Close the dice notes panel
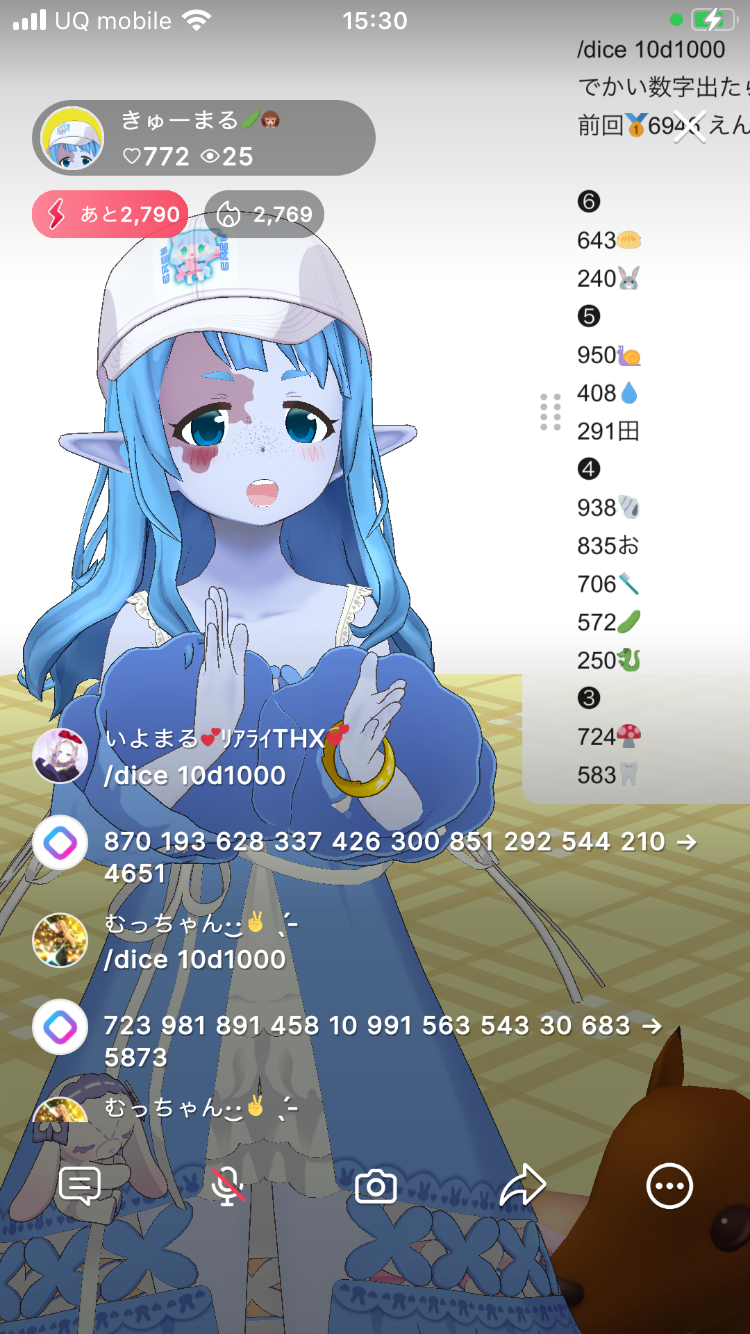Screen dimensions: 750x1334 point(689,126)
